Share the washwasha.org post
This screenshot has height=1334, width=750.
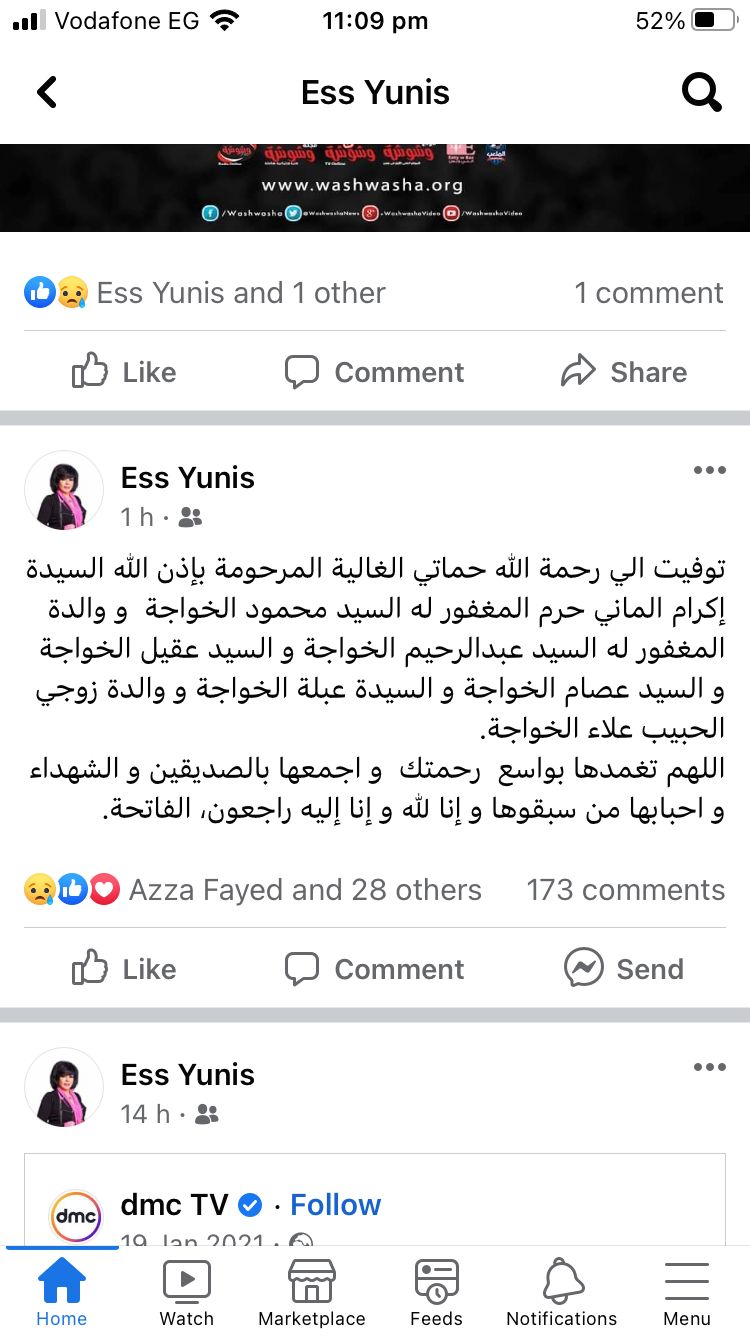pos(624,372)
